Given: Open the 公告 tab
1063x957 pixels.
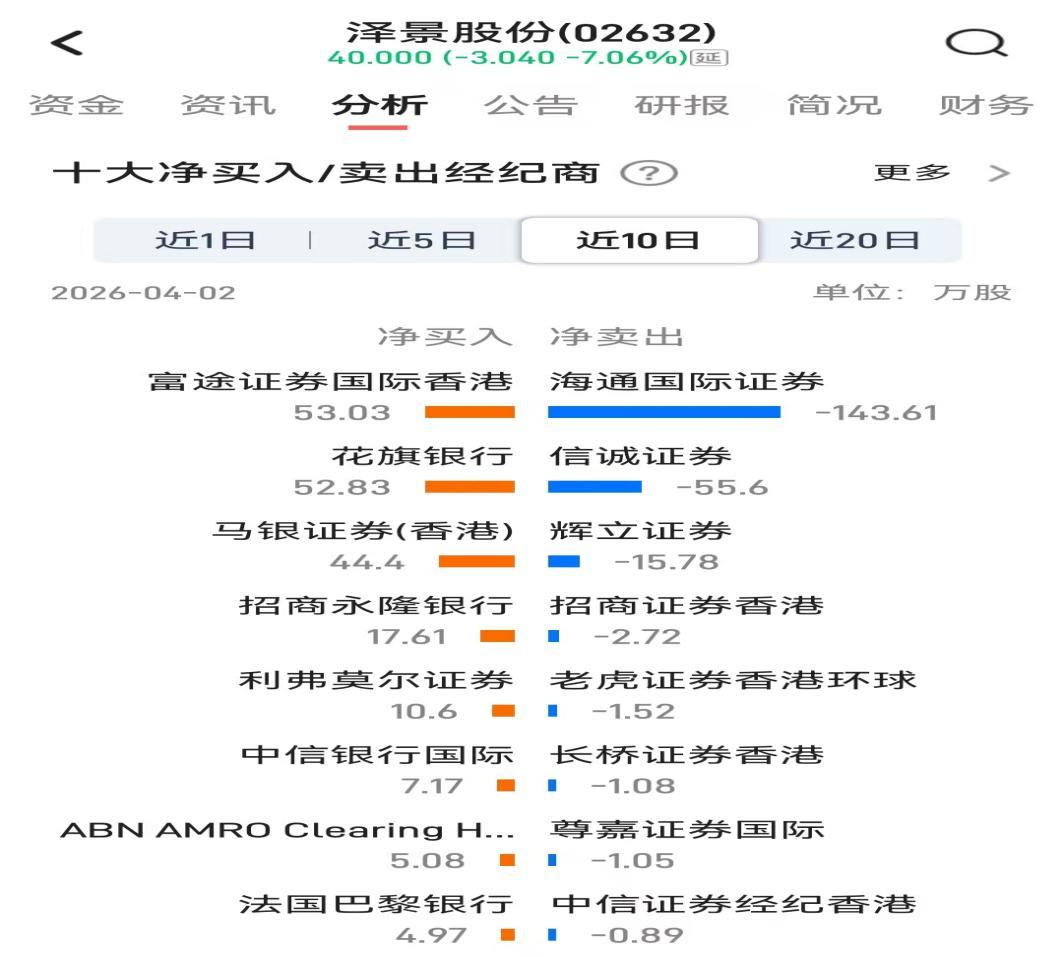Looking at the screenshot, I should point(530,105).
